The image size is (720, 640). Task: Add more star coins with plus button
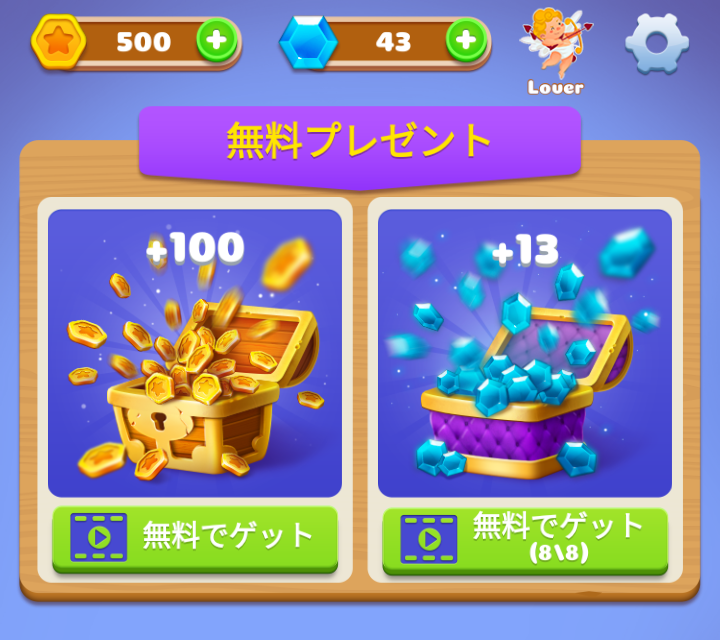tap(216, 41)
